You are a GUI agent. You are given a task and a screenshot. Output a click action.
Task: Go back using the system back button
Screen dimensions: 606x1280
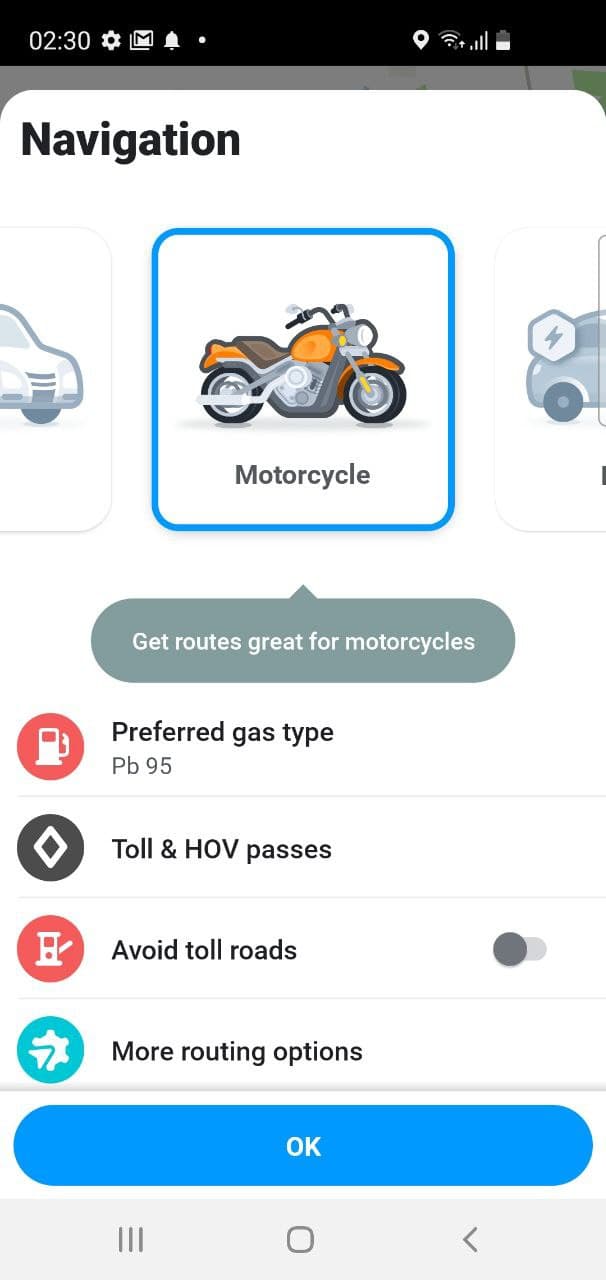click(x=470, y=1240)
